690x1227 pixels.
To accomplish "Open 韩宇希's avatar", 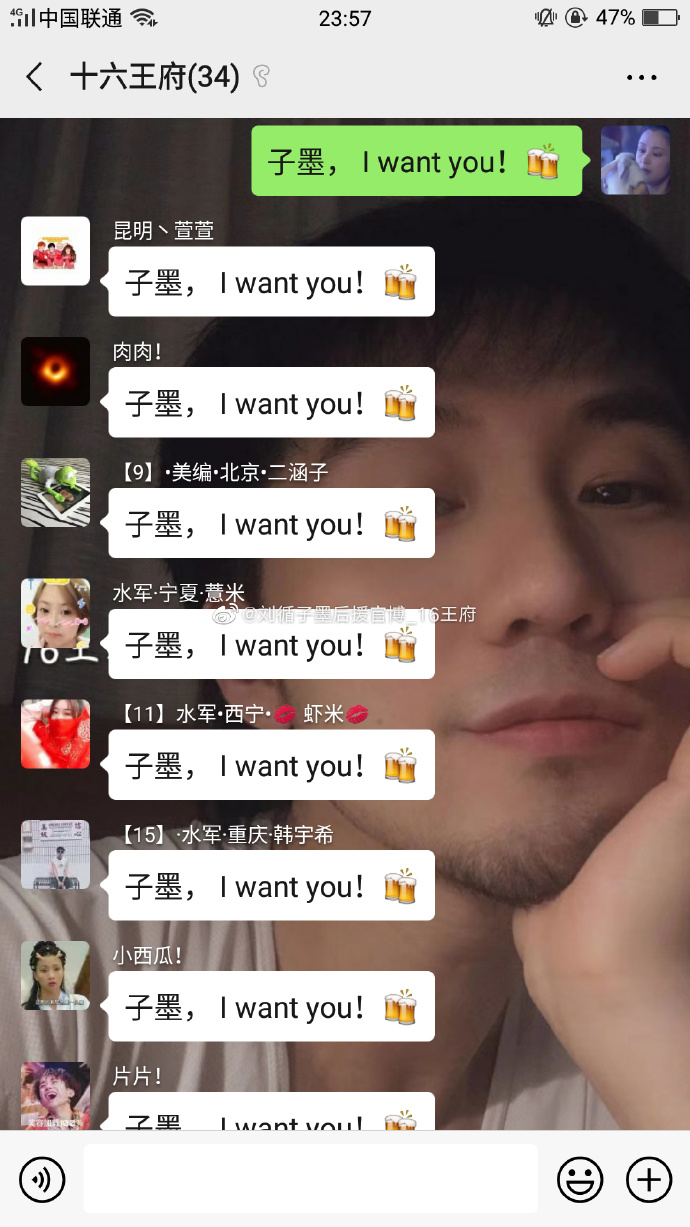I will pos(56,855).
